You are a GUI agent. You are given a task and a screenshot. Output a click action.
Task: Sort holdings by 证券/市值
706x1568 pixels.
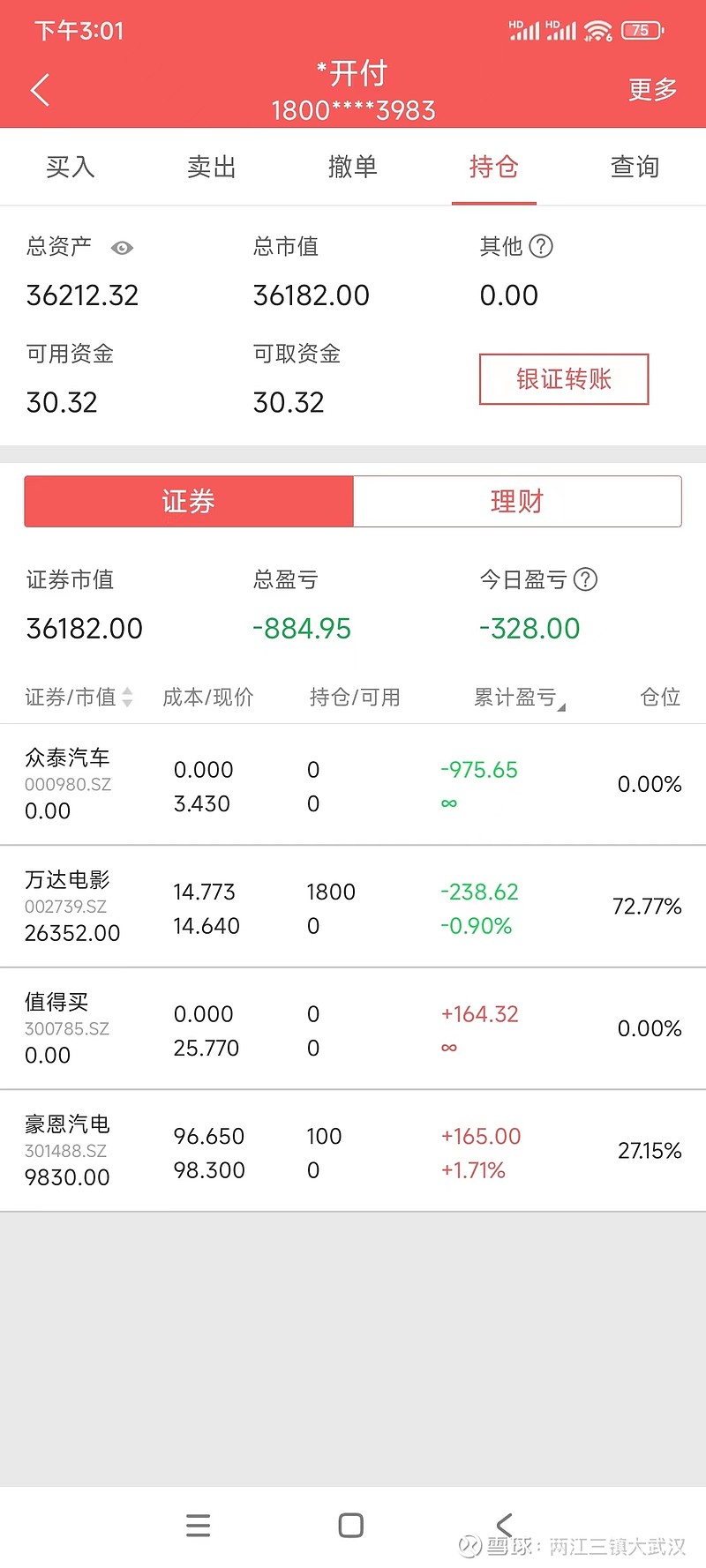pyautogui.click(x=79, y=698)
